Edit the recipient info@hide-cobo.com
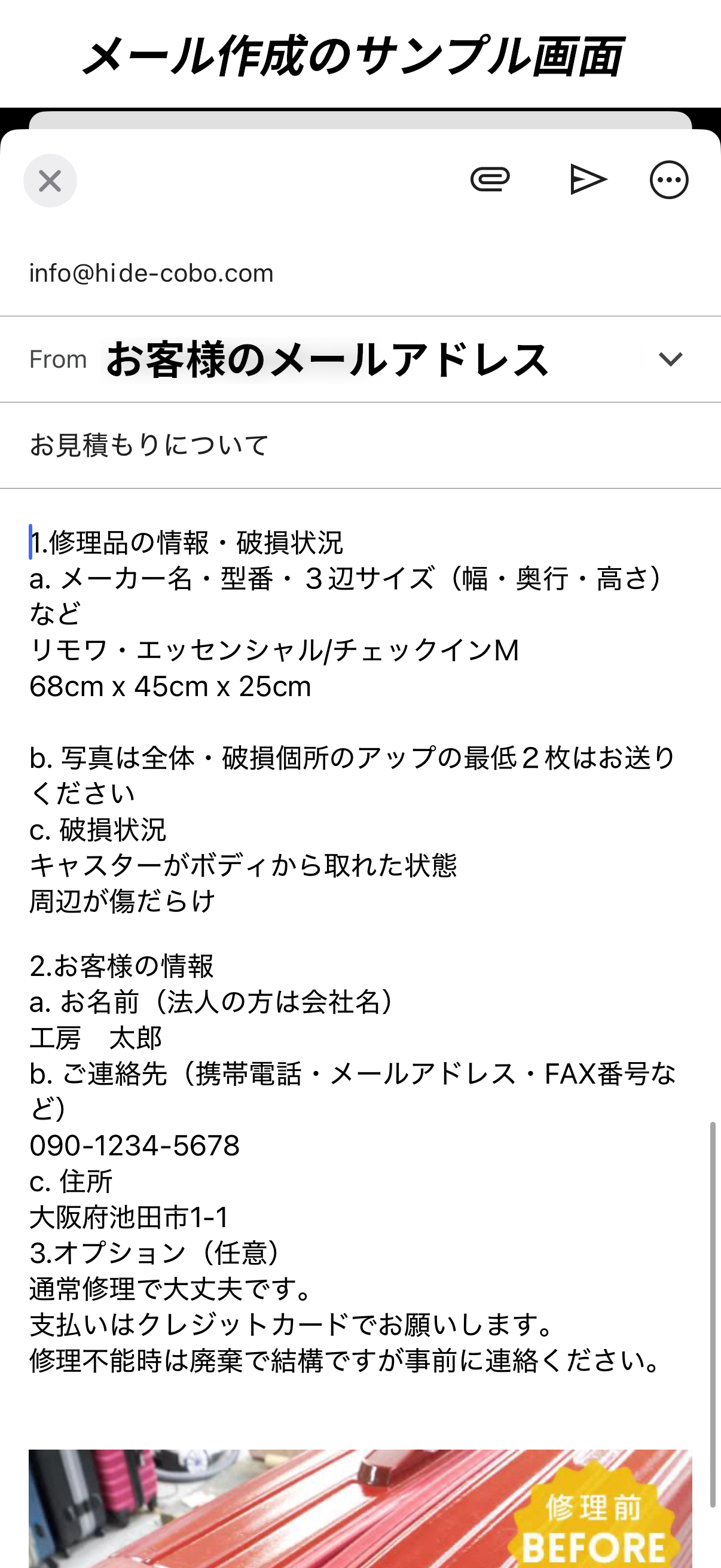This screenshot has width=721, height=1568. coord(151,273)
